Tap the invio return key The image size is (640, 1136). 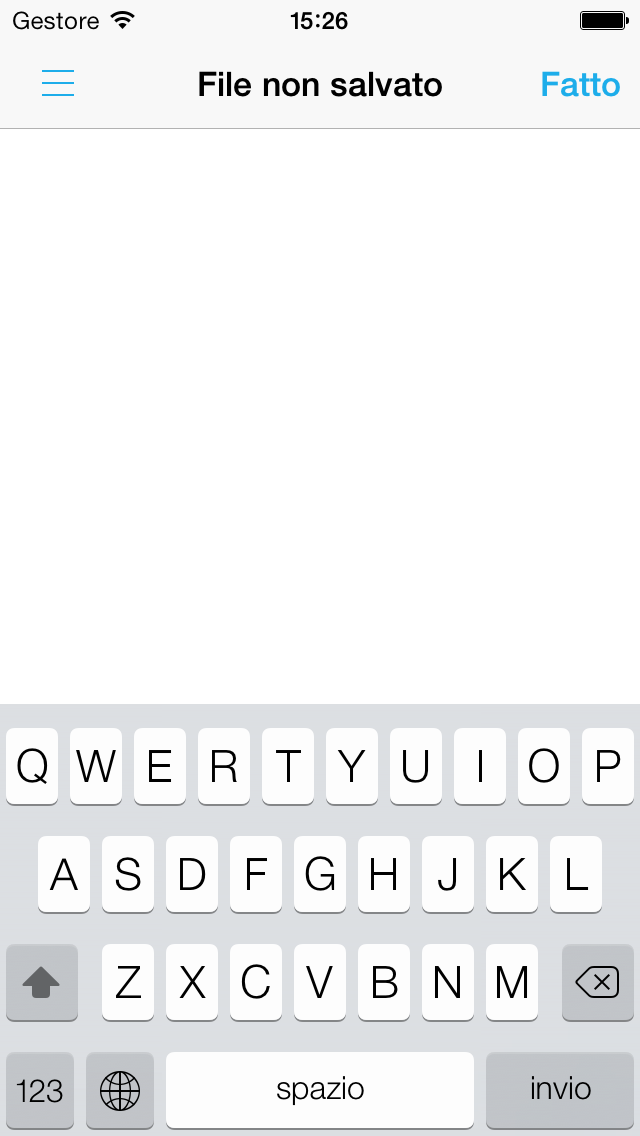coord(560,1089)
